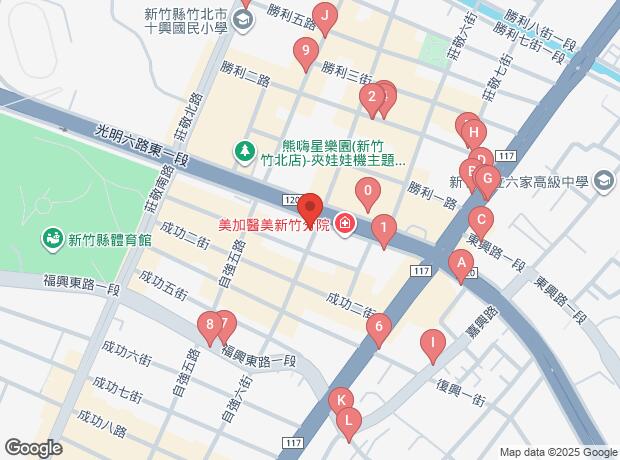620x460 pixels.
Task: Open marker 2 near 勝利三街
Action: (x=372, y=97)
